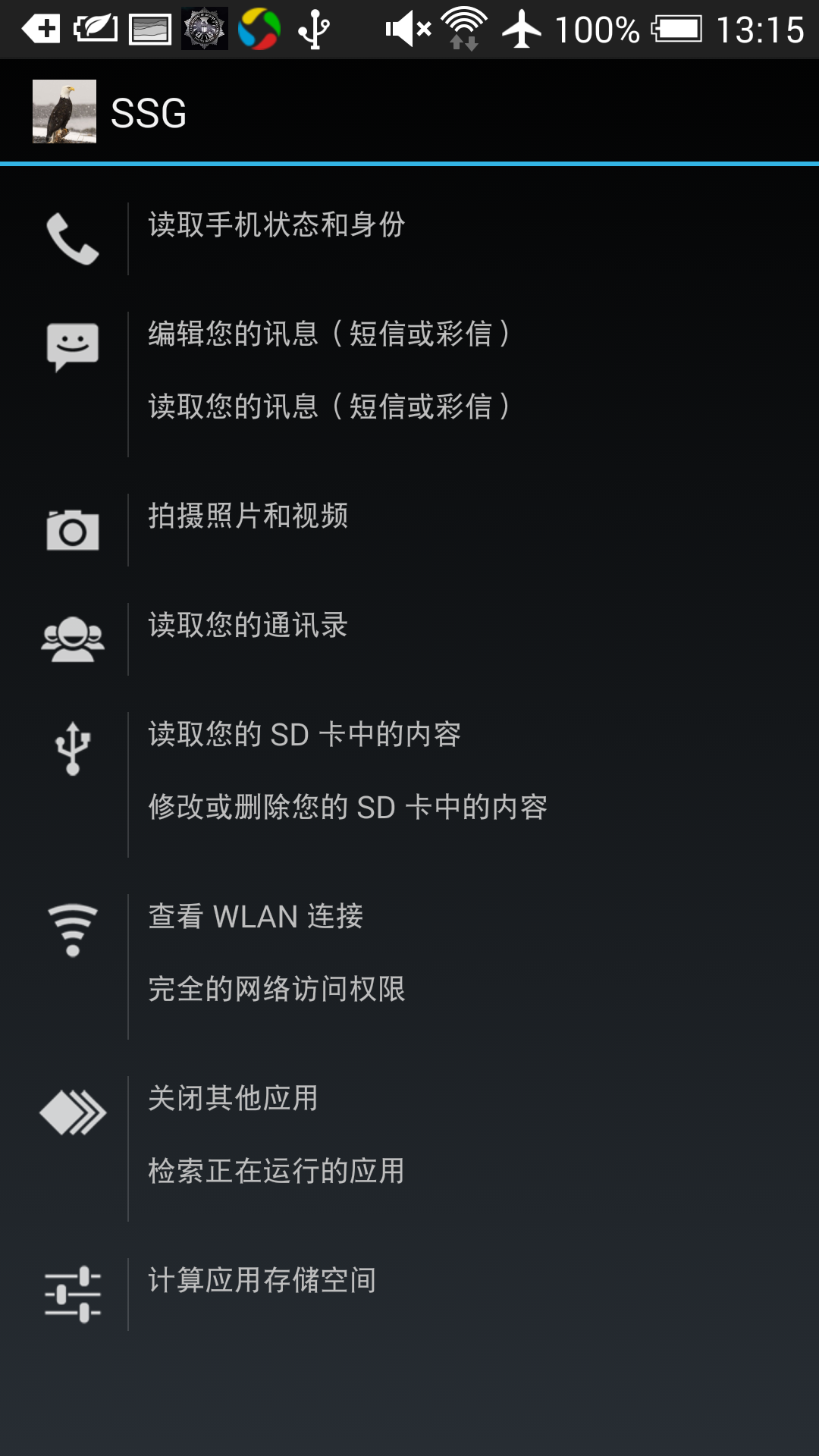
Task: Open the 读取手机状态和身份 permission details
Action: 277,225
